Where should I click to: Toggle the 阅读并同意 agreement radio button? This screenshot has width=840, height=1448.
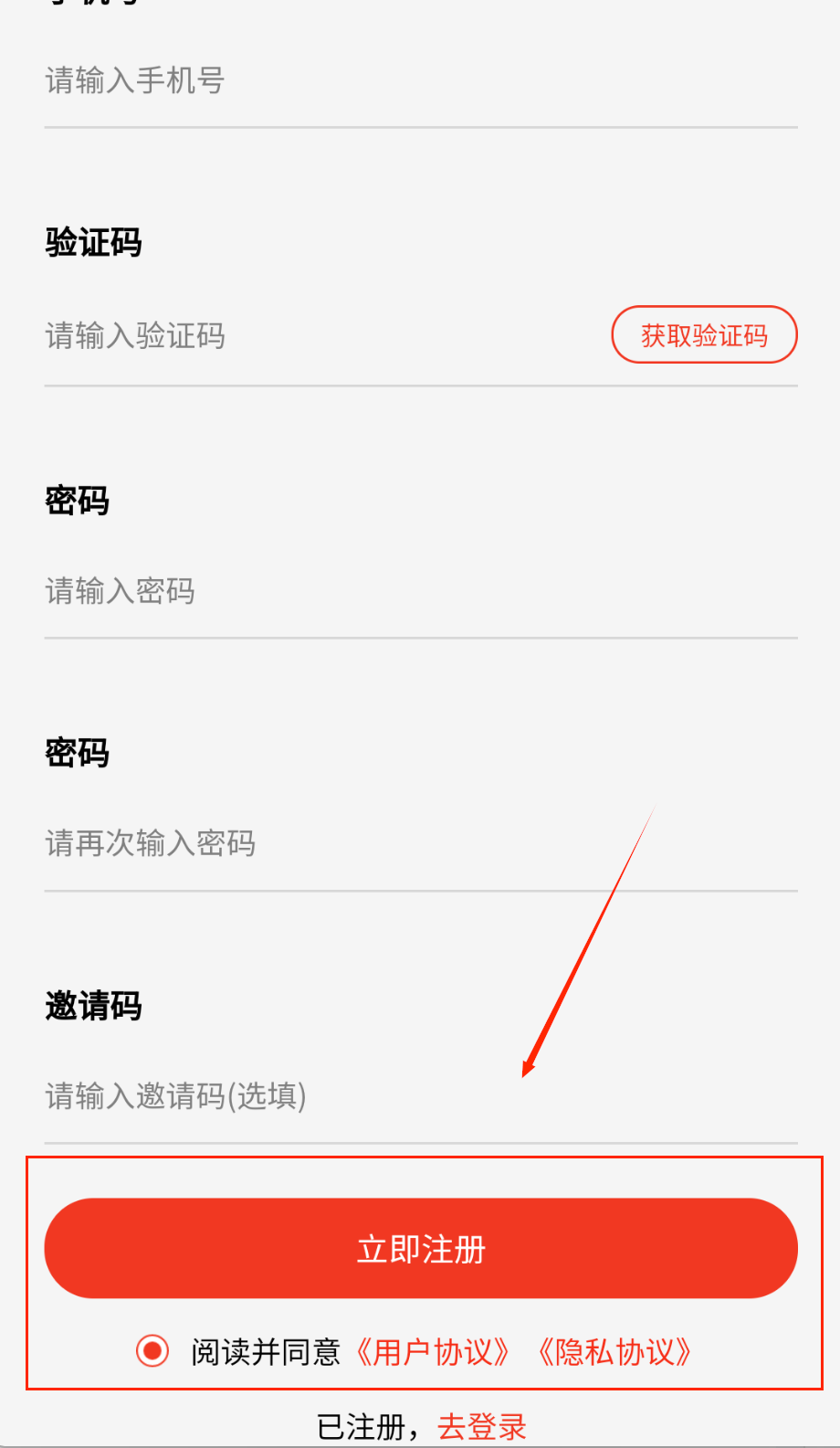click(x=152, y=1350)
